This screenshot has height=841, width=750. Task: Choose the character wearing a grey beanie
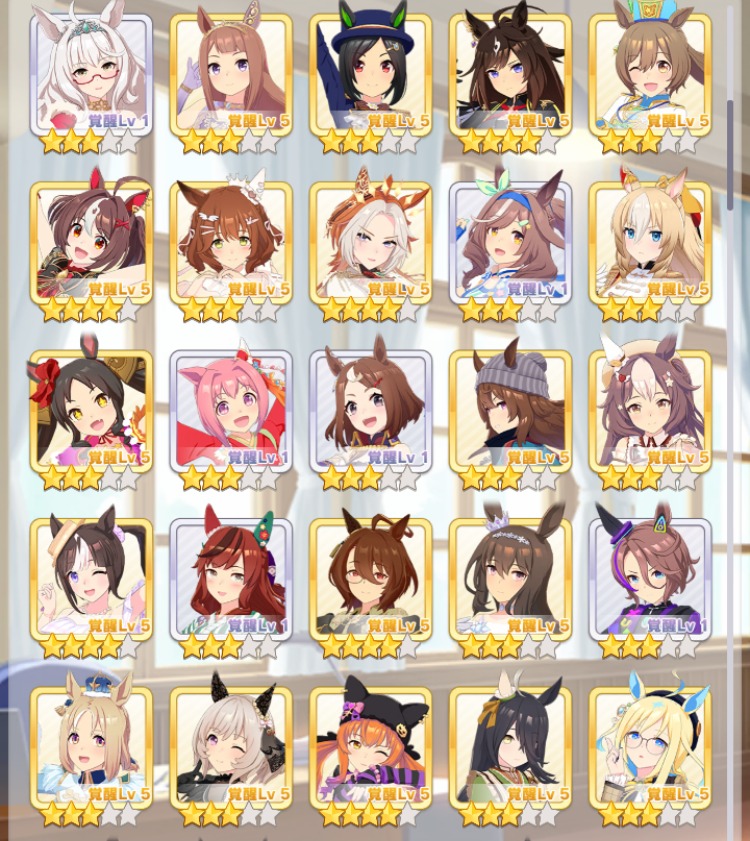tap(510, 413)
